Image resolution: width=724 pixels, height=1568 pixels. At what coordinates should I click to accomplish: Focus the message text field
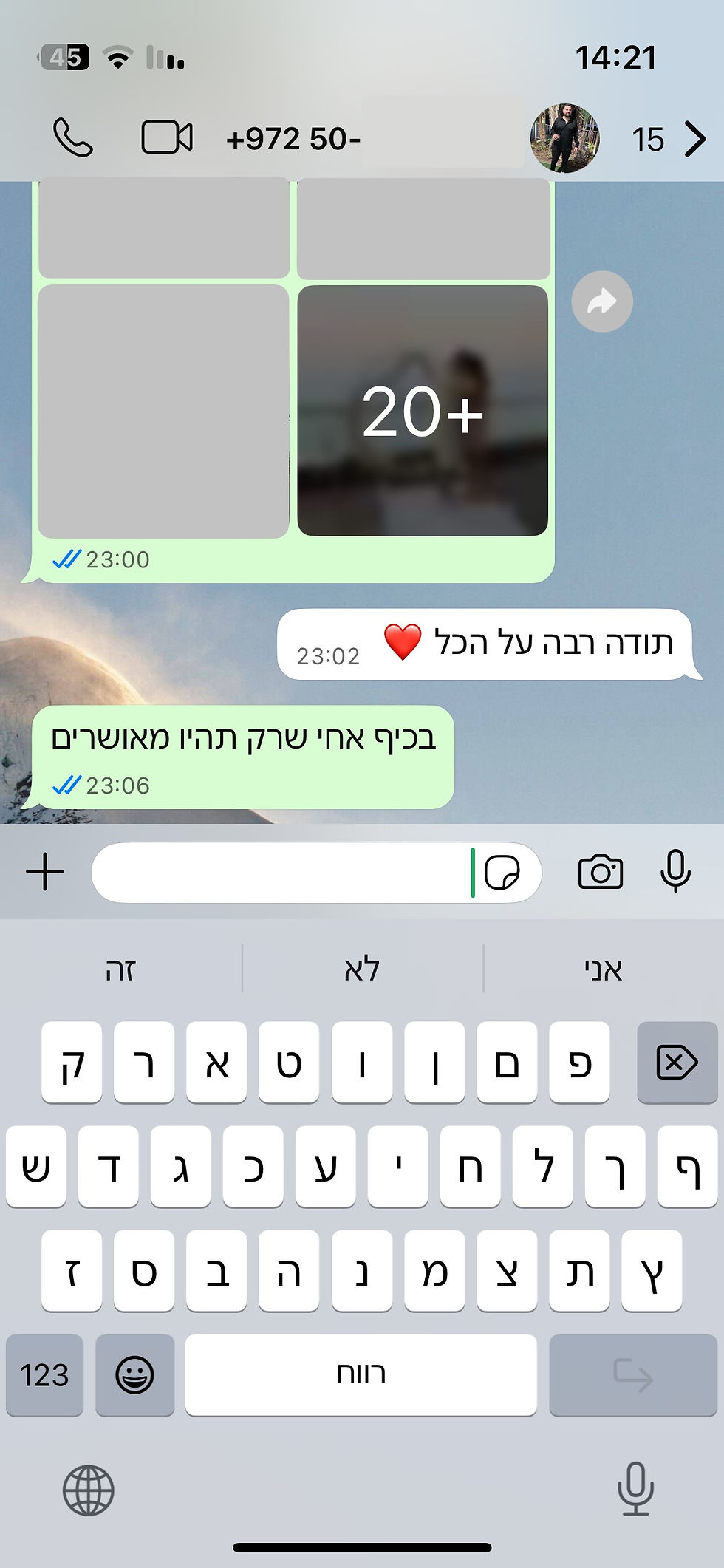(281, 873)
